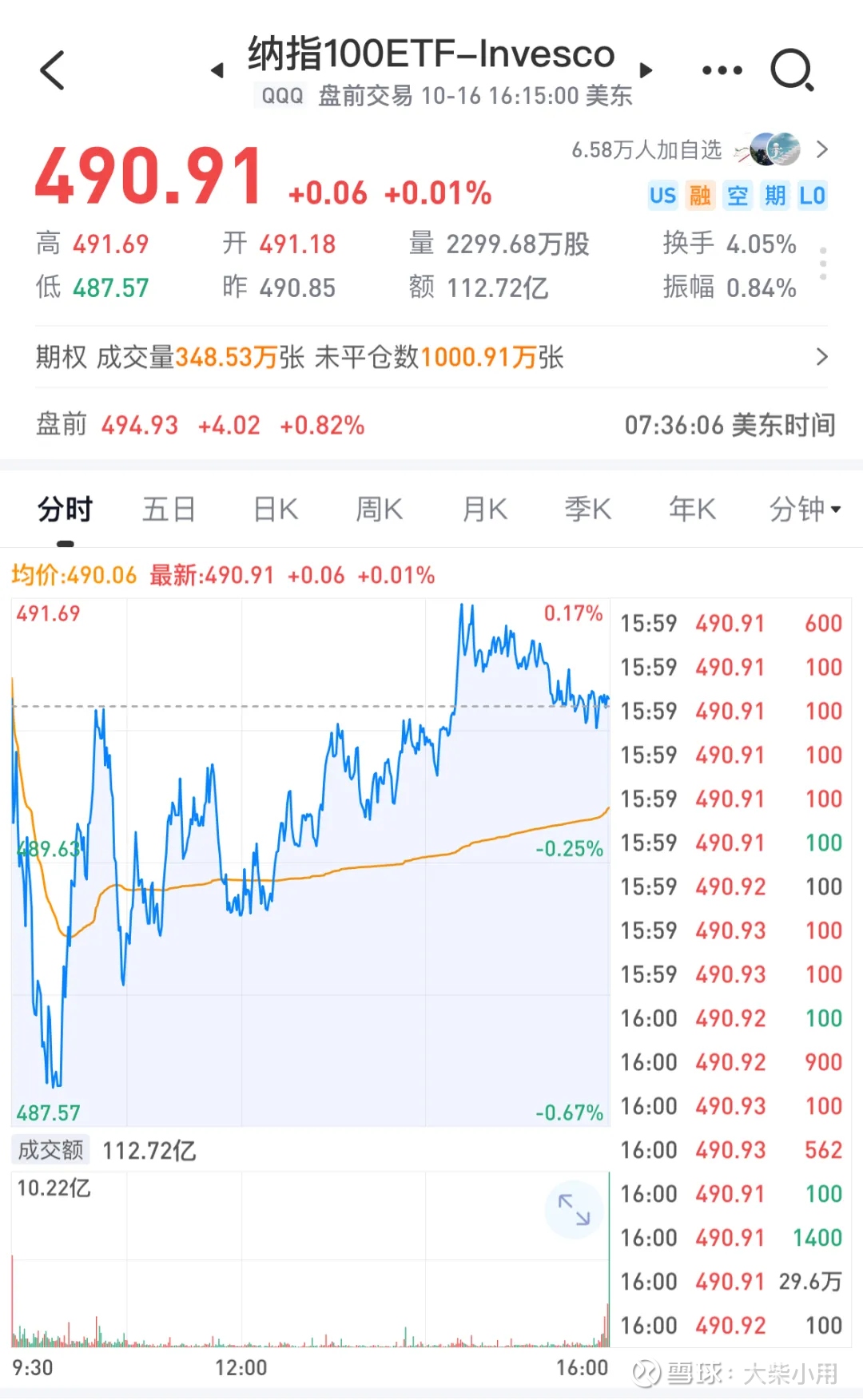Image resolution: width=863 pixels, height=1400 pixels.
Task: Expand the 期权 options detail chevron
Action: click(824, 357)
